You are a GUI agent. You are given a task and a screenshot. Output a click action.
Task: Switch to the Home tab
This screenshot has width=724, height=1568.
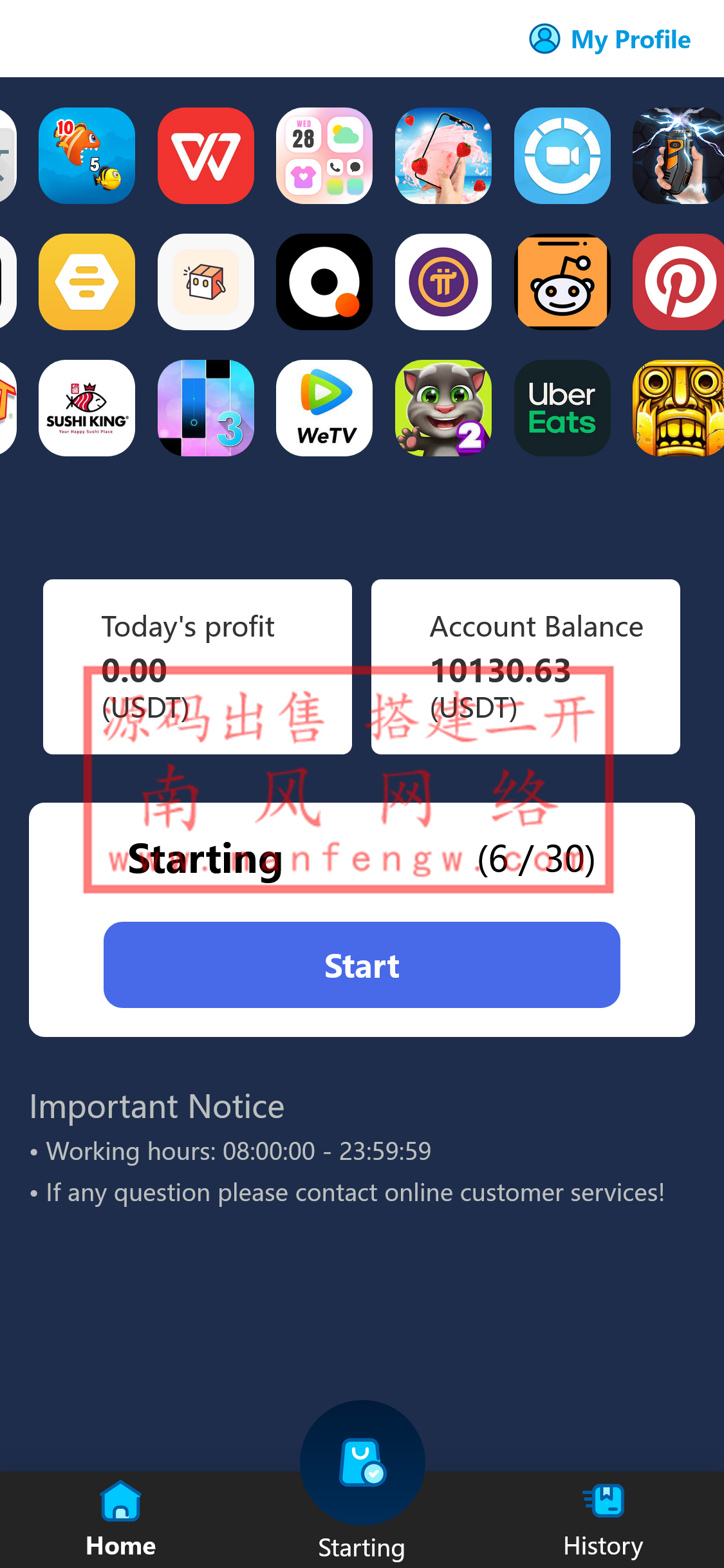tap(120, 1519)
